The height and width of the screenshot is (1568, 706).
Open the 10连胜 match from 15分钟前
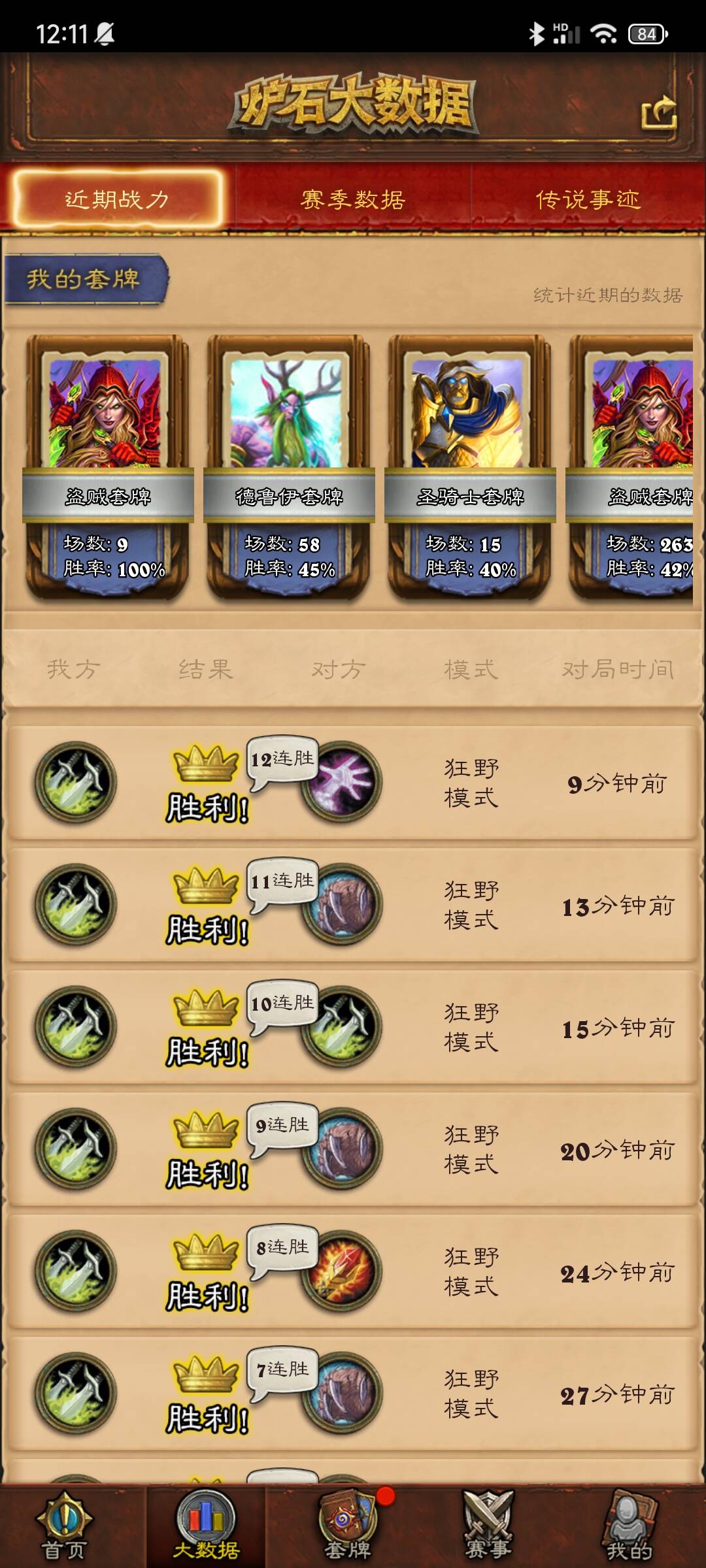point(353,1026)
